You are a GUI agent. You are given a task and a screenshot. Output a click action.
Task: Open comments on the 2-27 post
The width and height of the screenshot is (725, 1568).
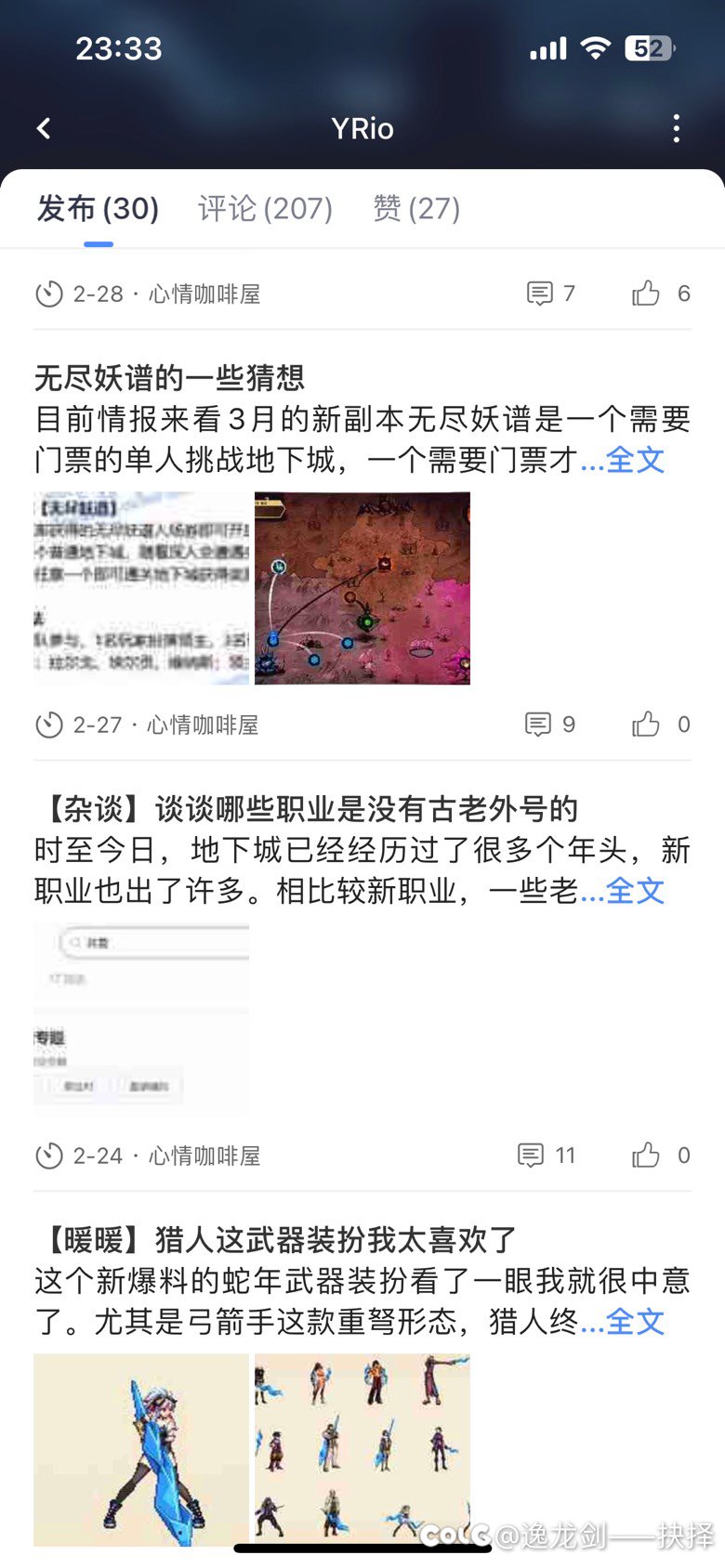click(550, 725)
